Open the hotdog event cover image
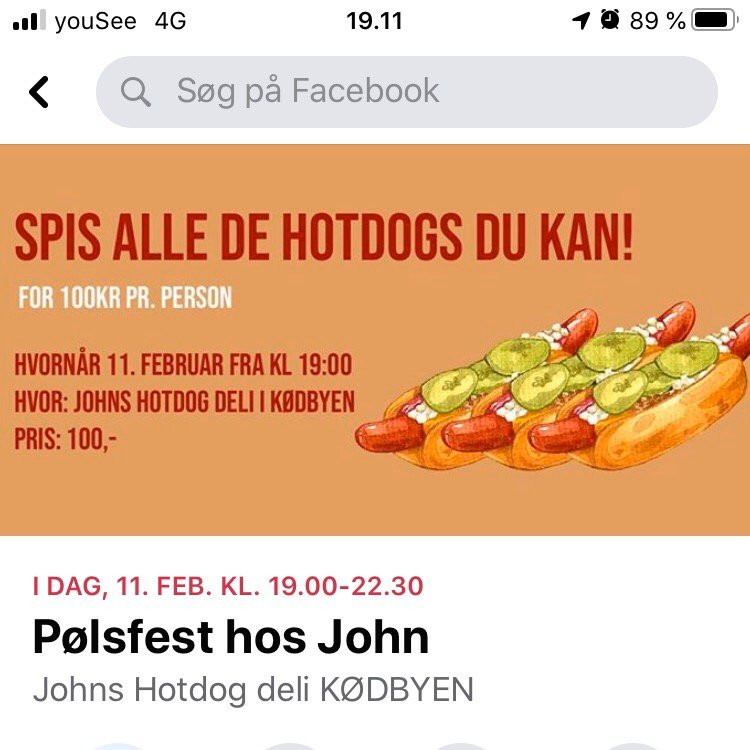Viewport: 750px width, 750px height. coord(375,340)
